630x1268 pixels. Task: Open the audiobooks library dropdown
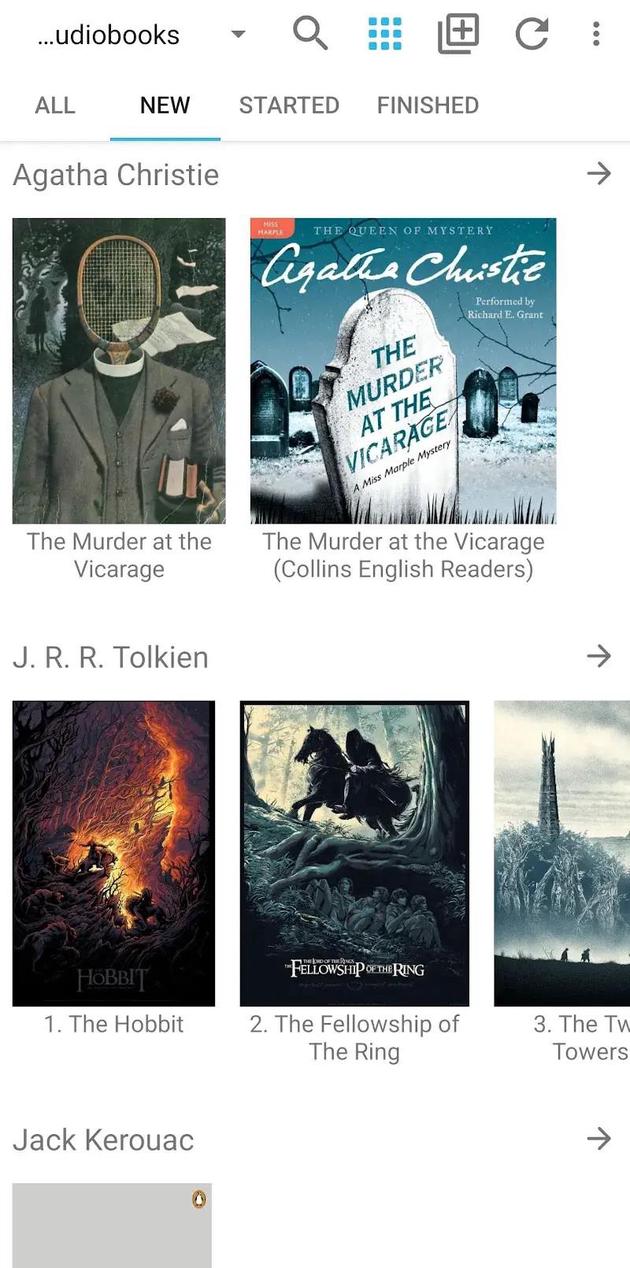click(236, 35)
